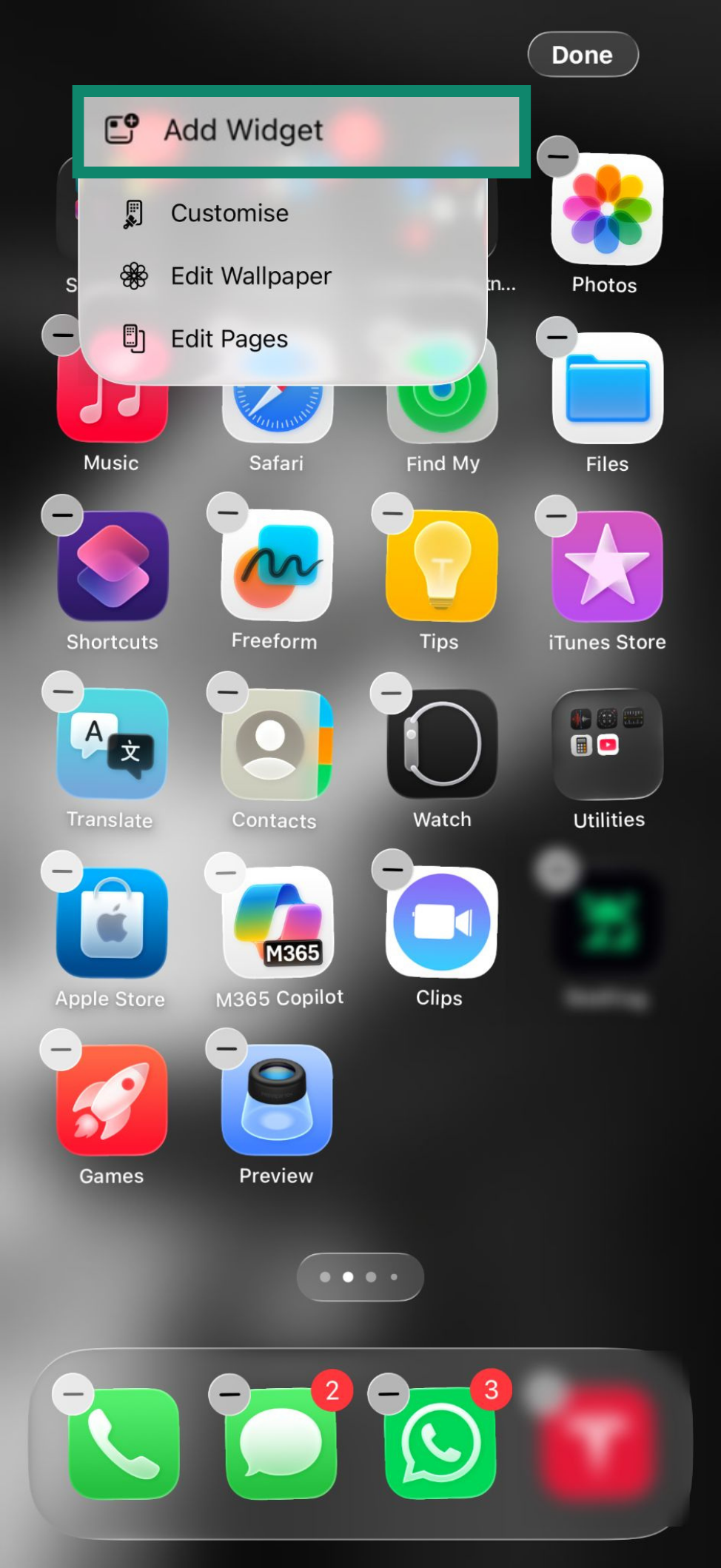Tap the home screen page indicator dots
This screenshot has width=721, height=1568.
pos(360,1277)
